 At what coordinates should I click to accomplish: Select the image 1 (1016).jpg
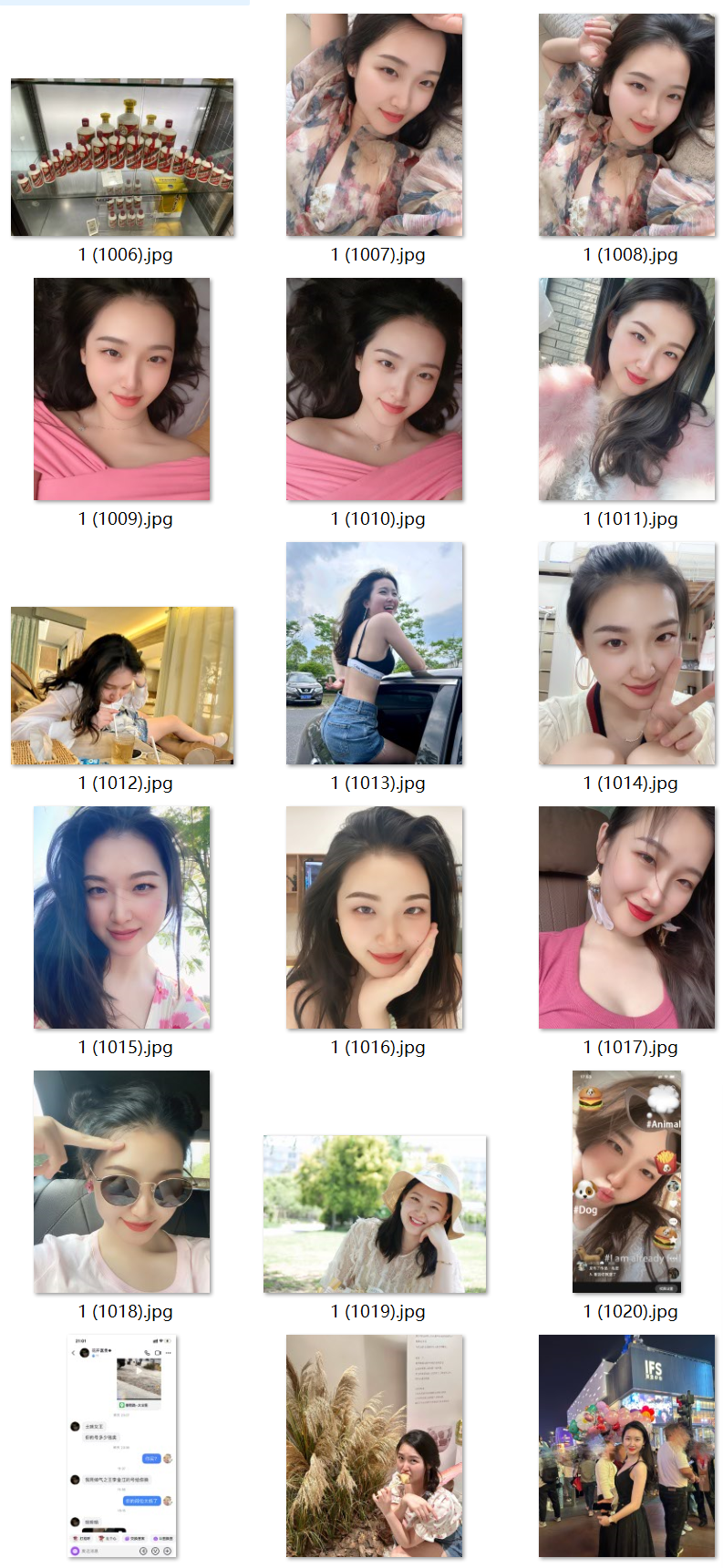coord(374,917)
